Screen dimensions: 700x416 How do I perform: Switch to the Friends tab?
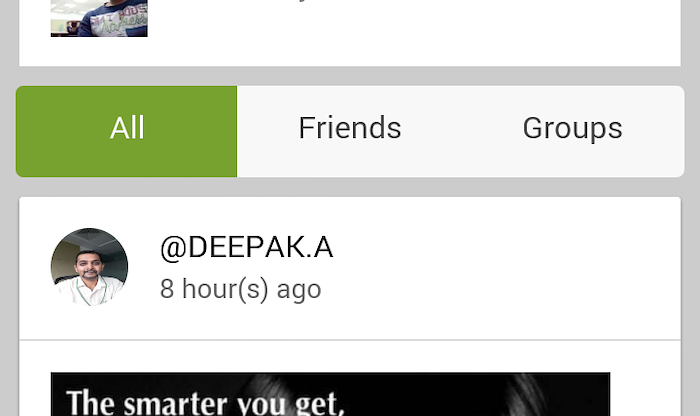point(350,130)
